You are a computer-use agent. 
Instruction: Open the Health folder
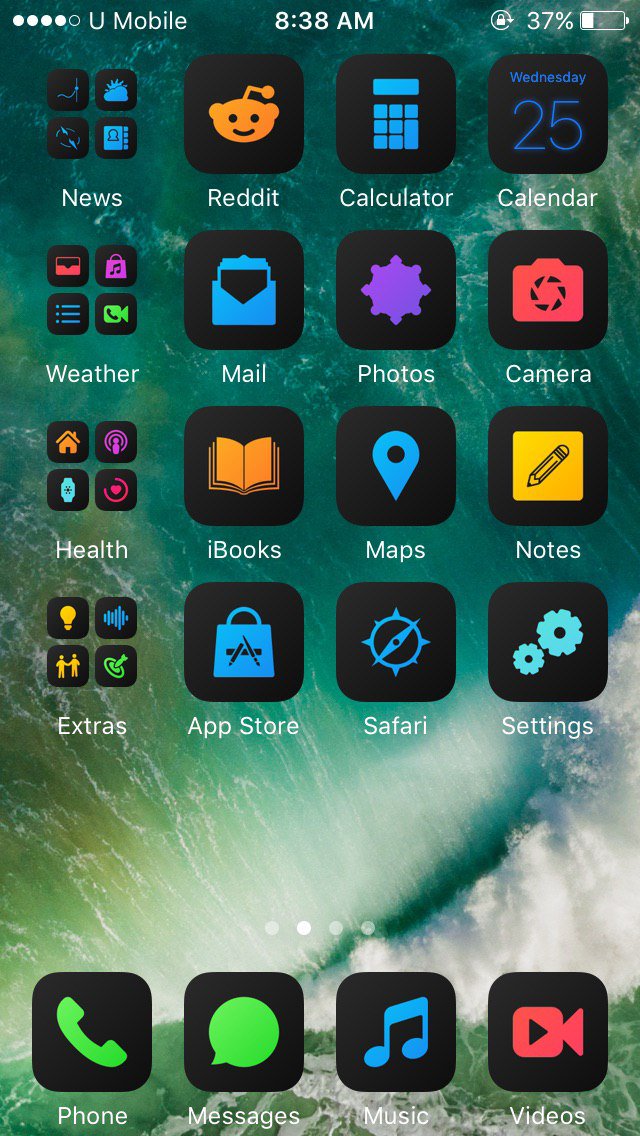92,466
